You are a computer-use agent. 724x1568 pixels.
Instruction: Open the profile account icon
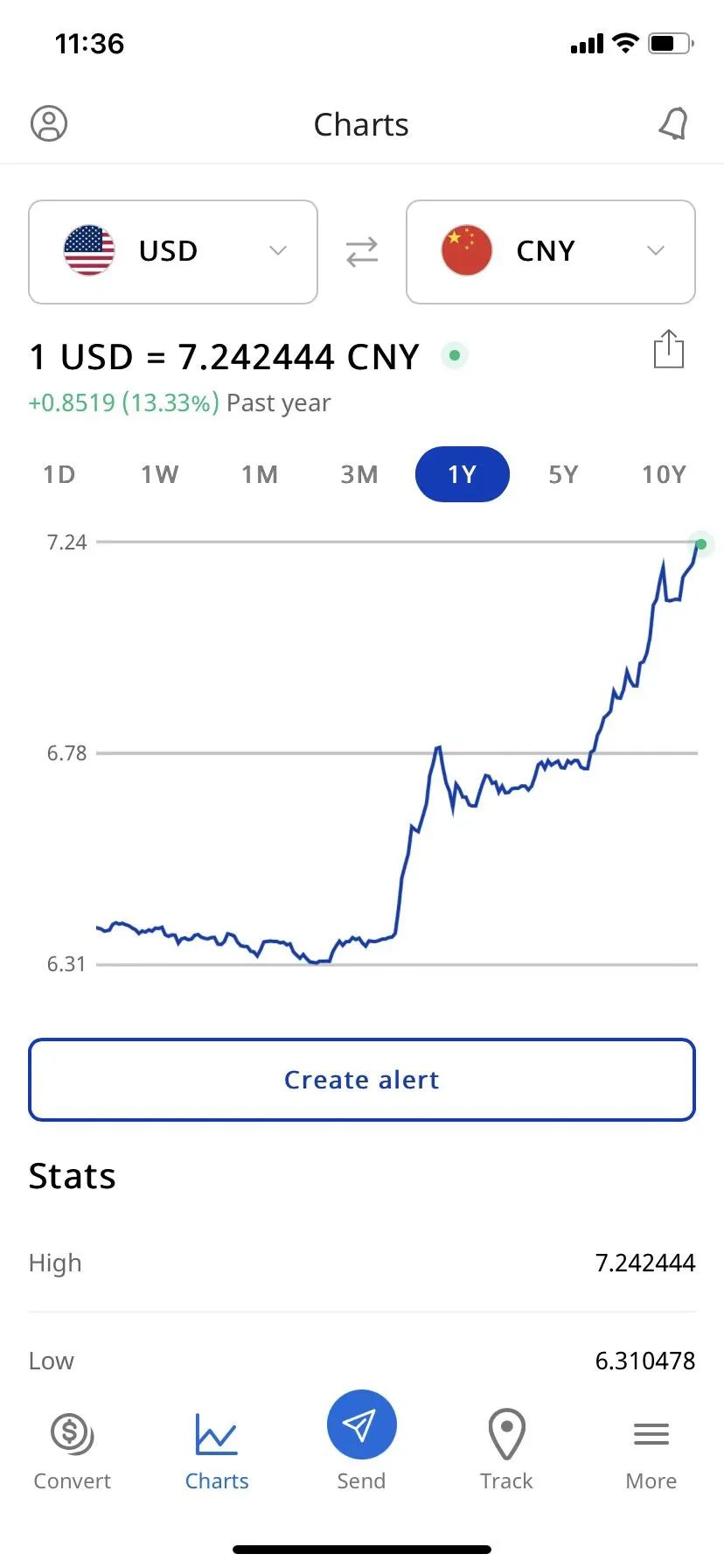[x=49, y=123]
